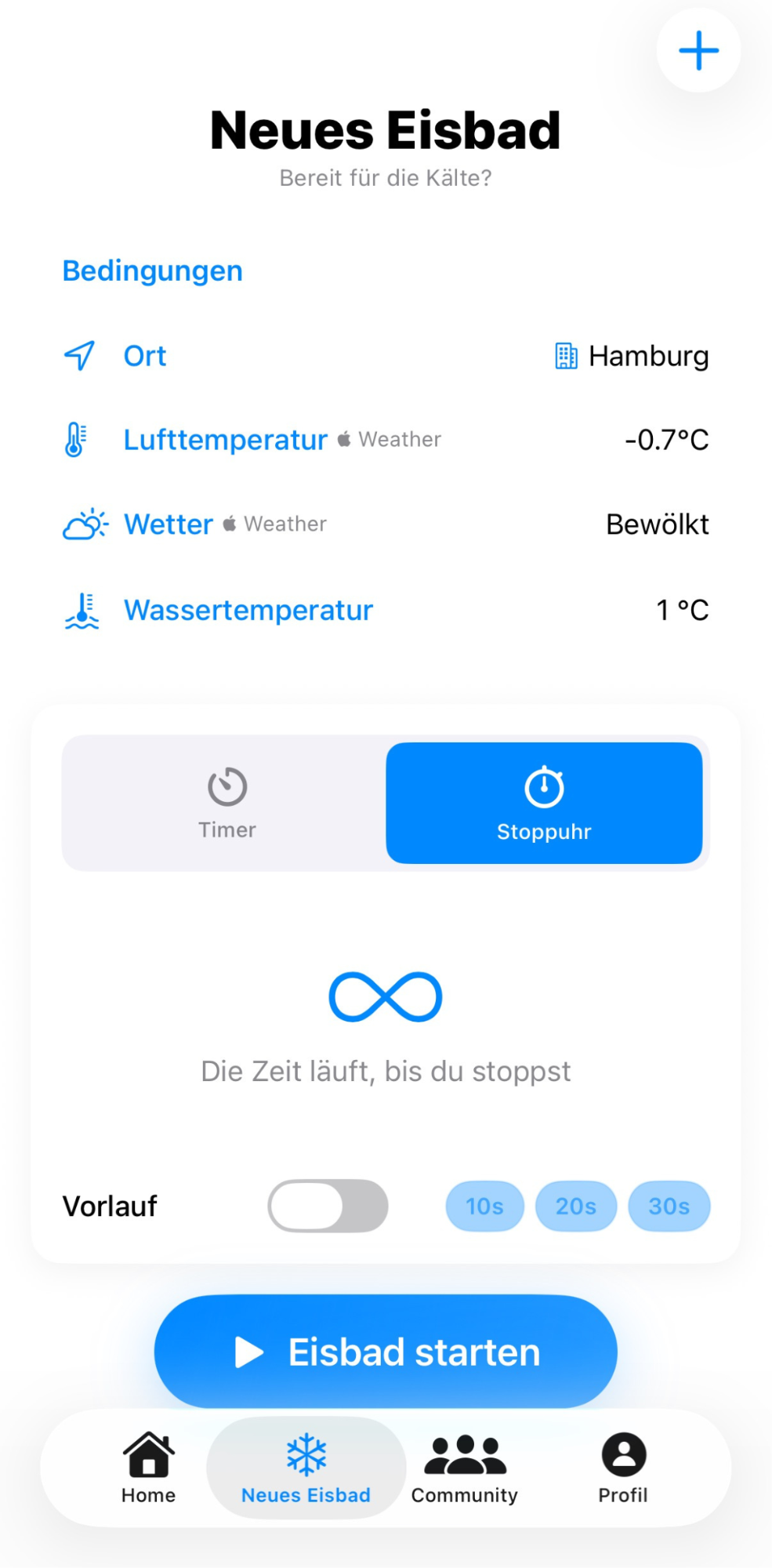Enable the Vorlauf toggle switch
The height and width of the screenshot is (1568, 772).
[x=328, y=1207]
